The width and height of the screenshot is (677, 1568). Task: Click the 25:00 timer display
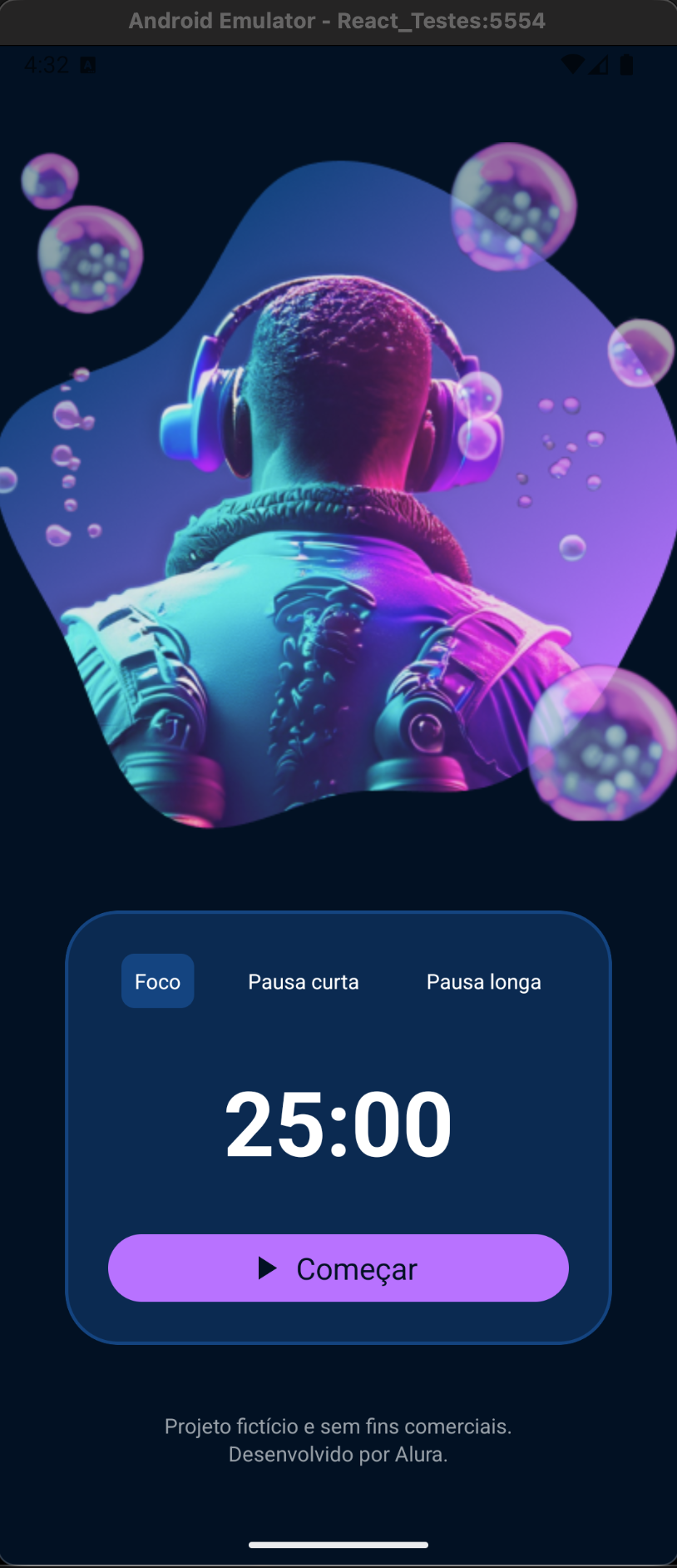click(x=338, y=1123)
